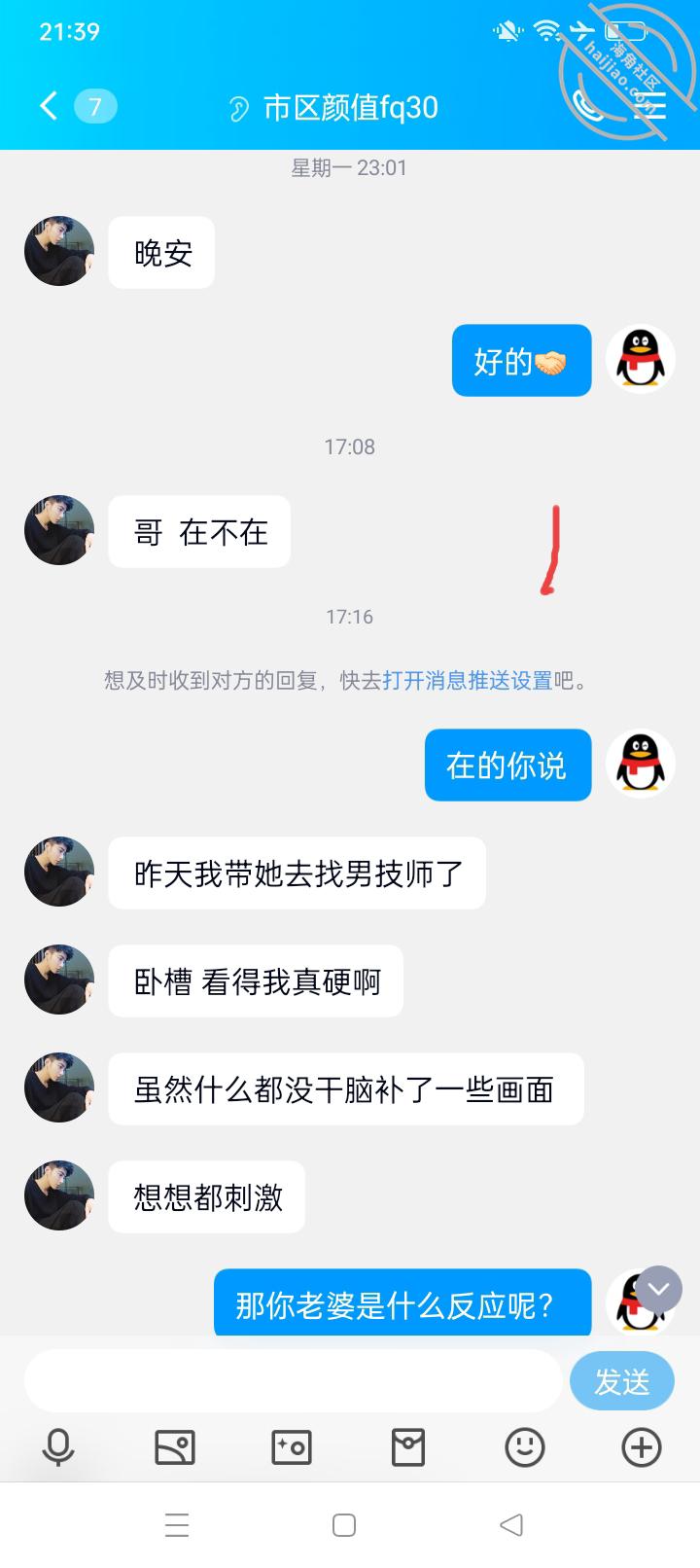Tap the 发送 send button

(621, 1381)
